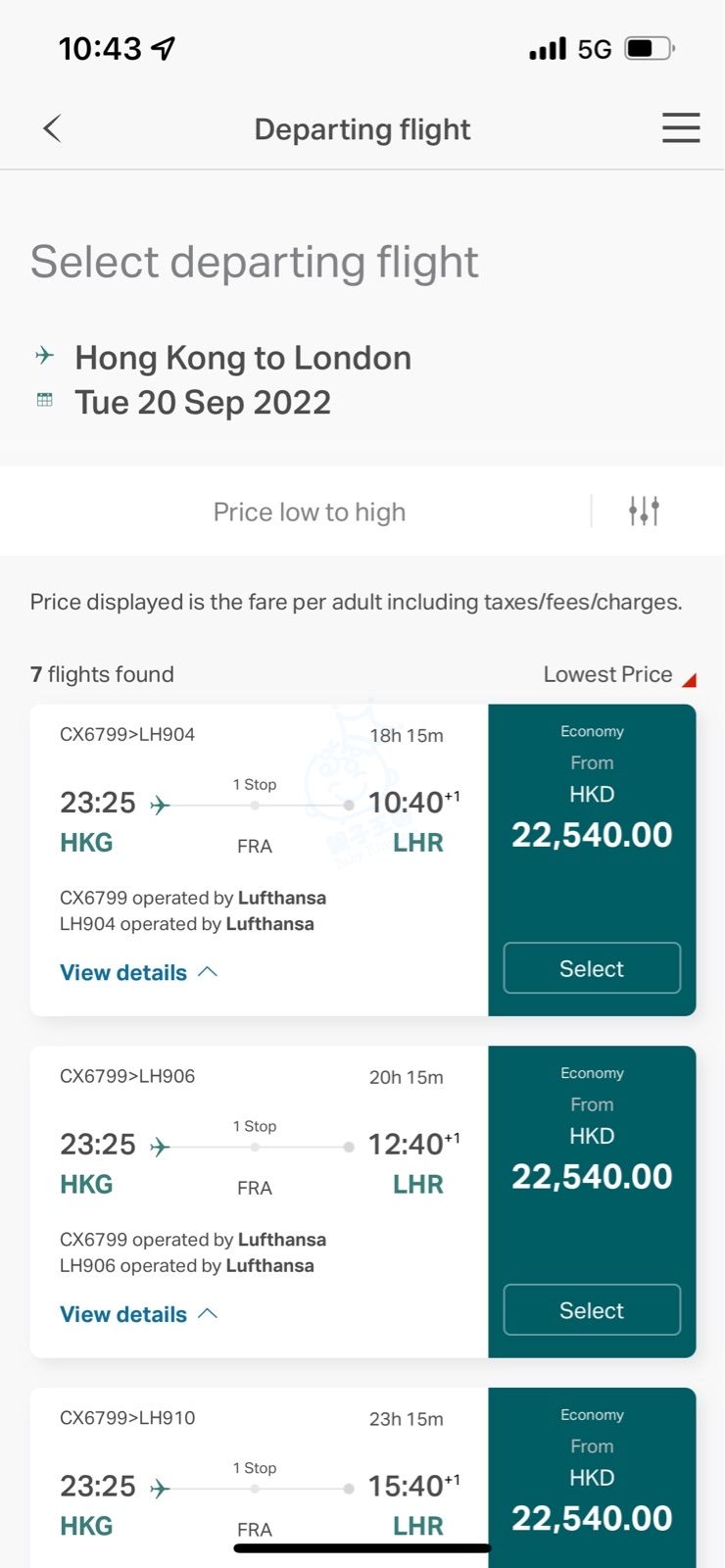The image size is (725, 1568).
Task: Select the CX6799>LH904 Economy fare
Action: 592,968
